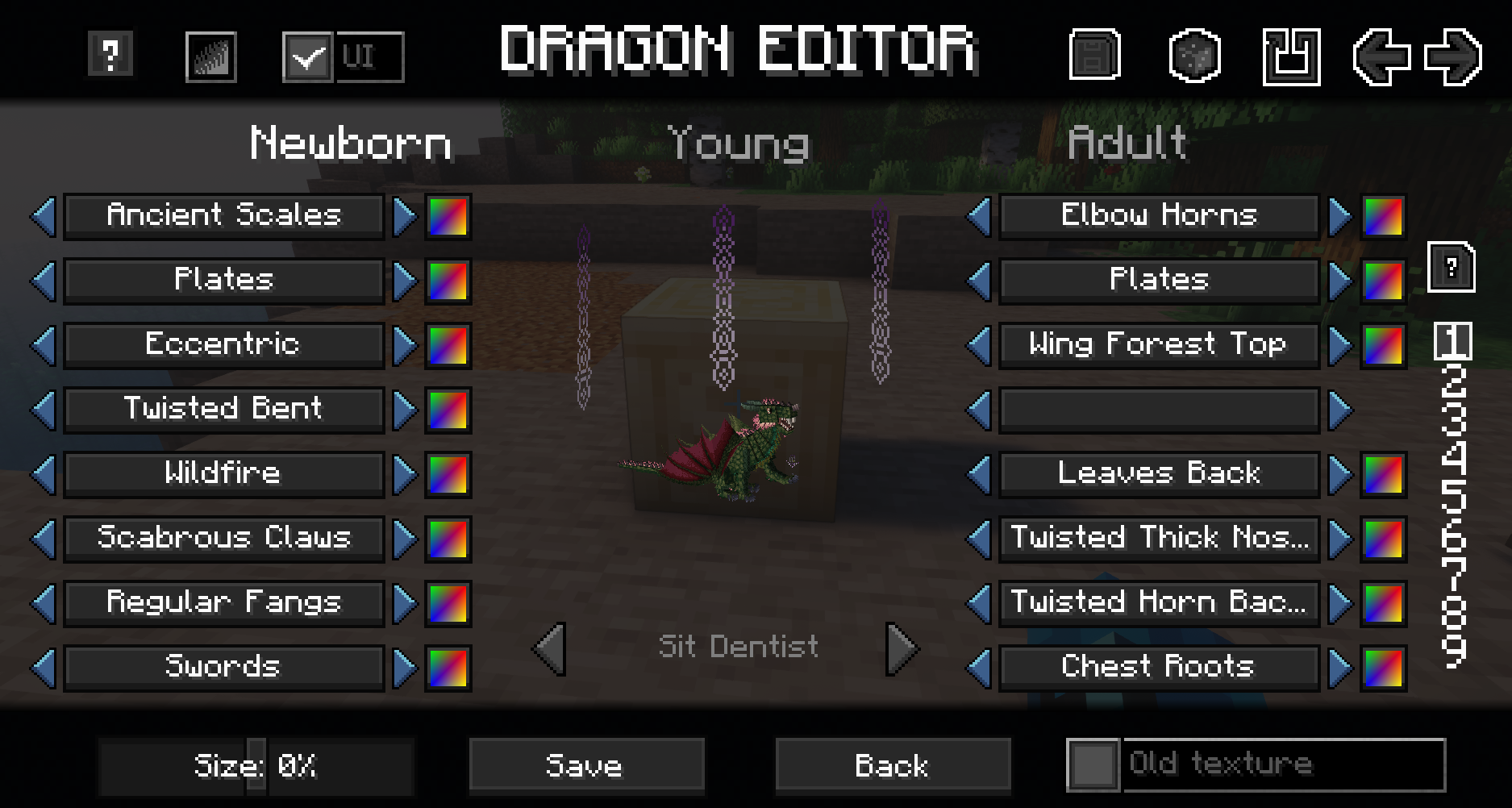Next option after Leaves Back
1512x808 pixels.
[1340, 474]
